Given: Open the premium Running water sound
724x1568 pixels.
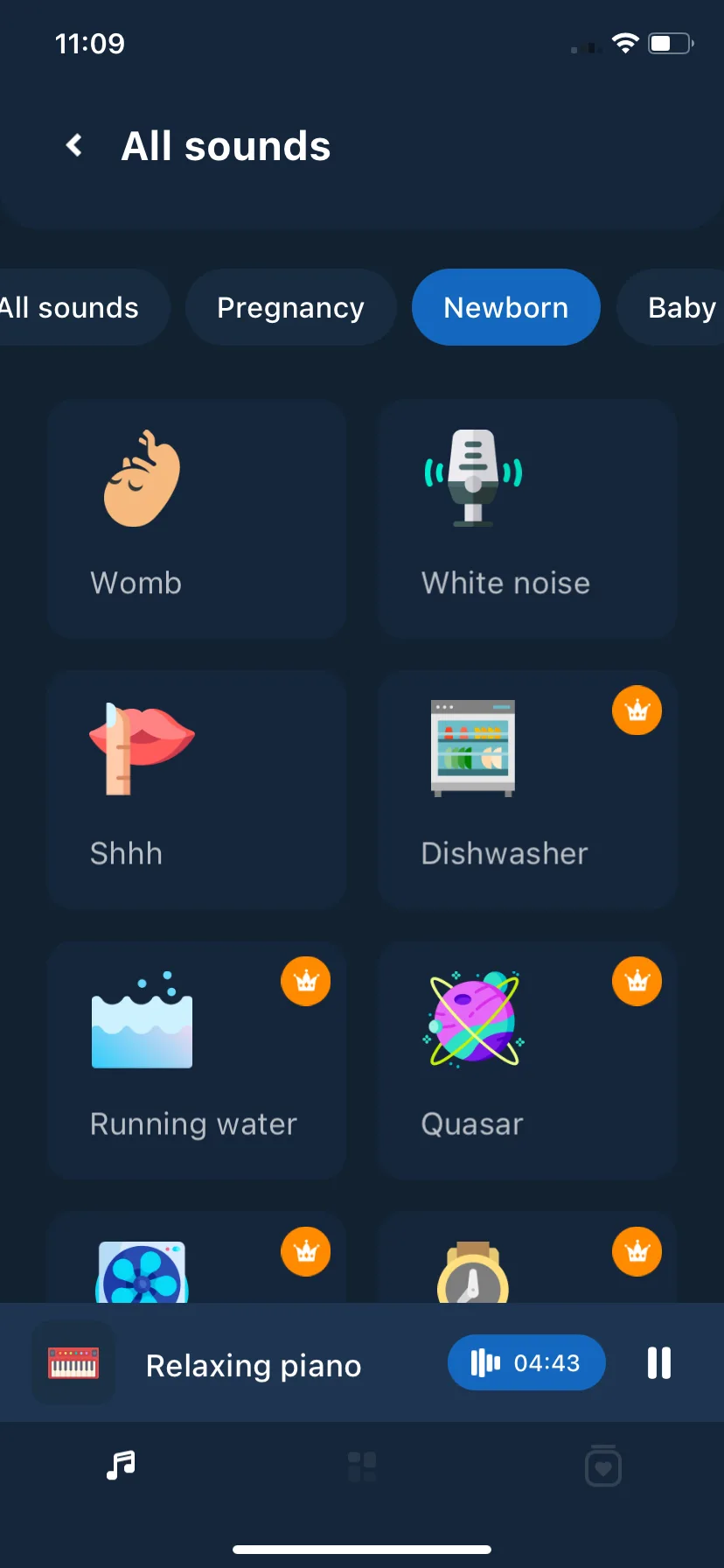Looking at the screenshot, I should click(x=197, y=1060).
